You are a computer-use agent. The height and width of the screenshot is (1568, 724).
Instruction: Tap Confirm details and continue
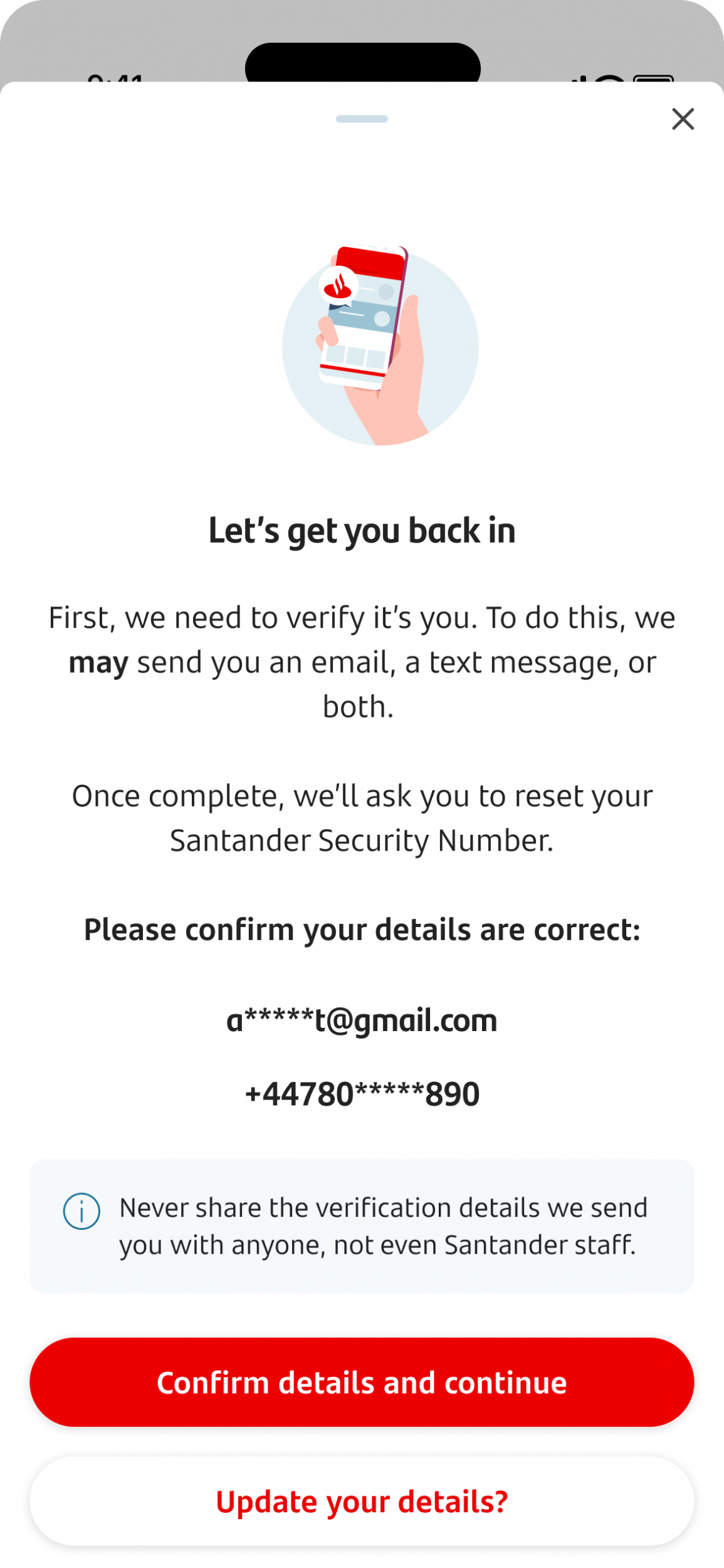click(x=362, y=1382)
